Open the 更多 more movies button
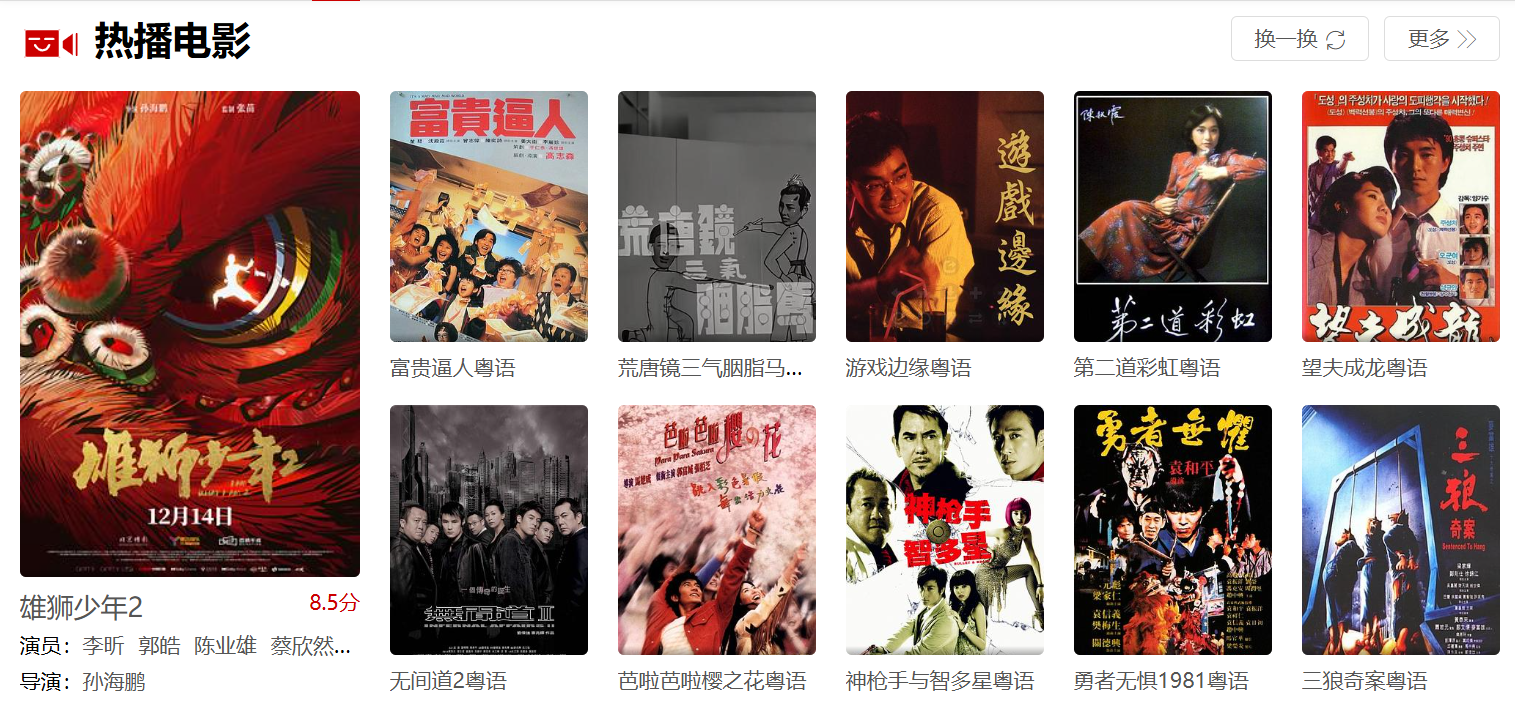The image size is (1515, 708). 1441,39
